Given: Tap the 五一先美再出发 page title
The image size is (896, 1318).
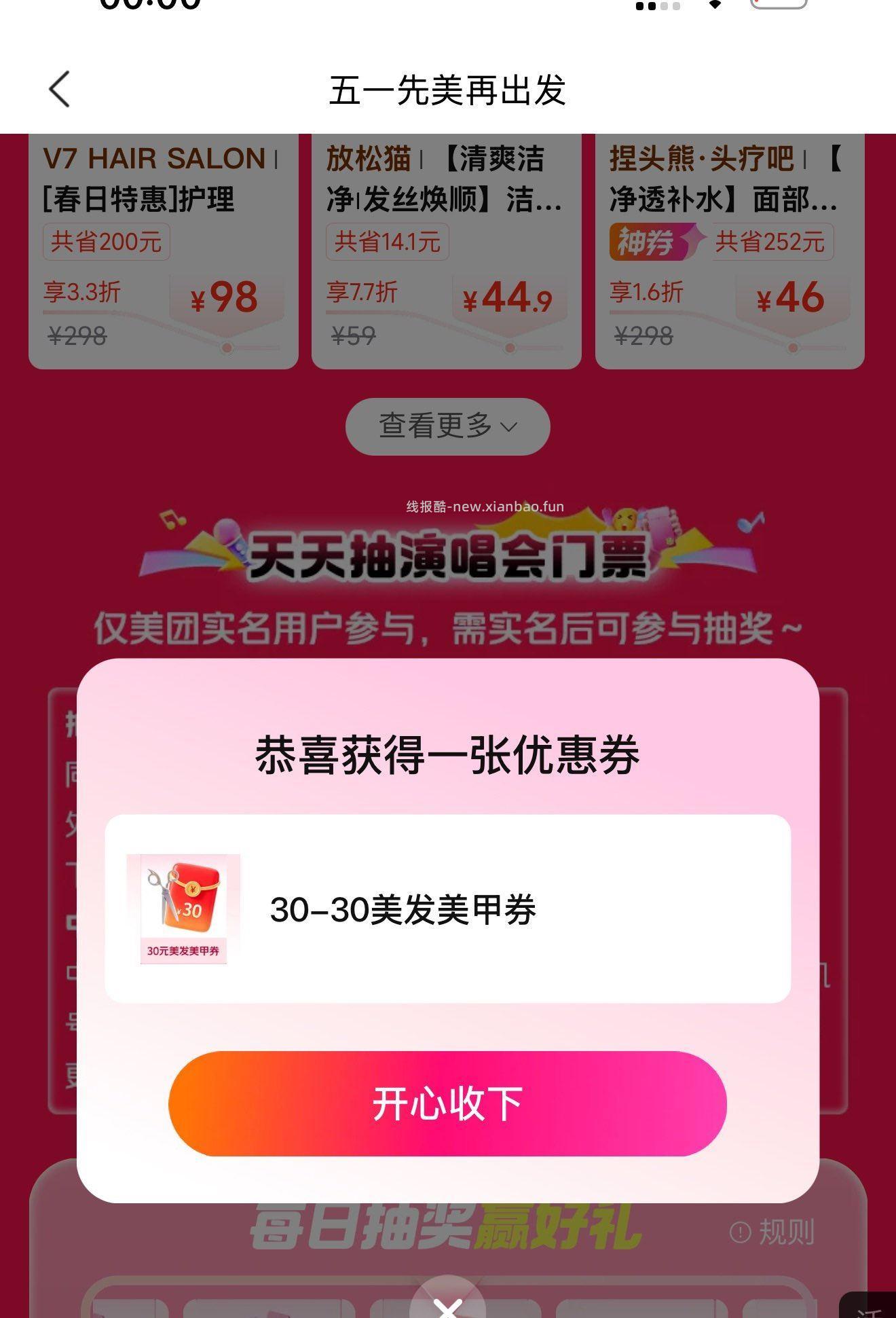Looking at the screenshot, I should [x=447, y=87].
